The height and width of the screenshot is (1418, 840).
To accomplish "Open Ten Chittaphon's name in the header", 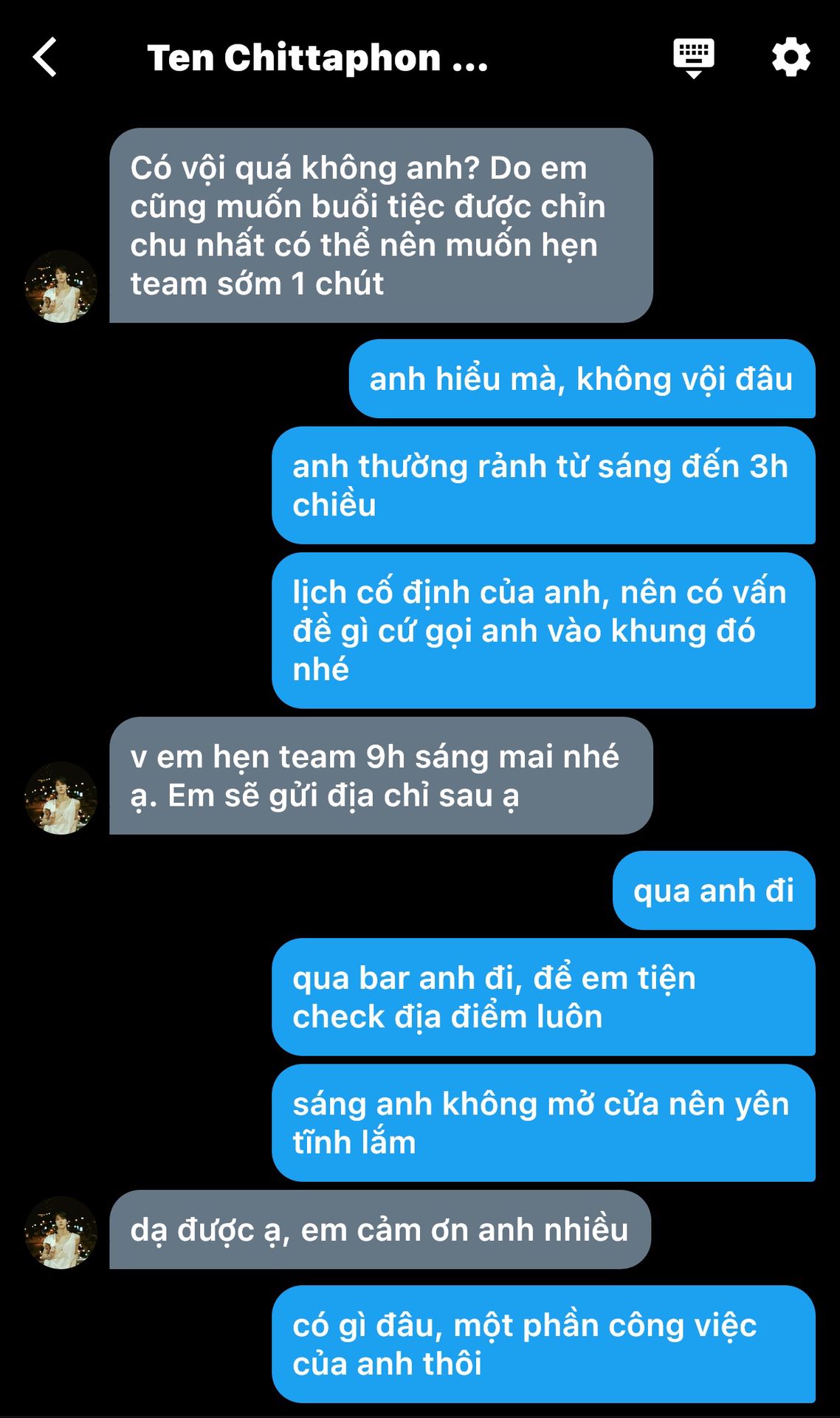I will click(x=317, y=58).
